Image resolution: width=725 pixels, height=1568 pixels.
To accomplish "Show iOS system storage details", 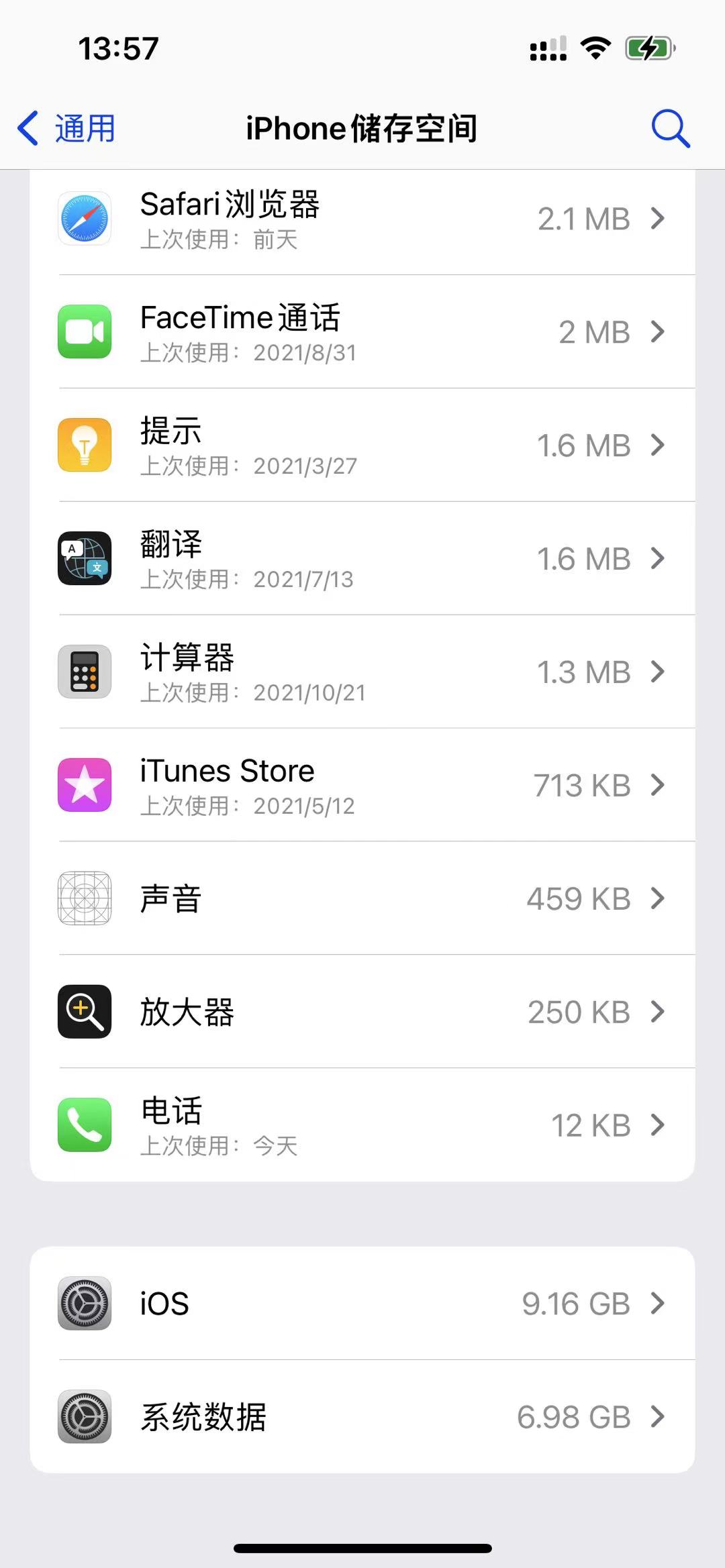I will 362,1304.
